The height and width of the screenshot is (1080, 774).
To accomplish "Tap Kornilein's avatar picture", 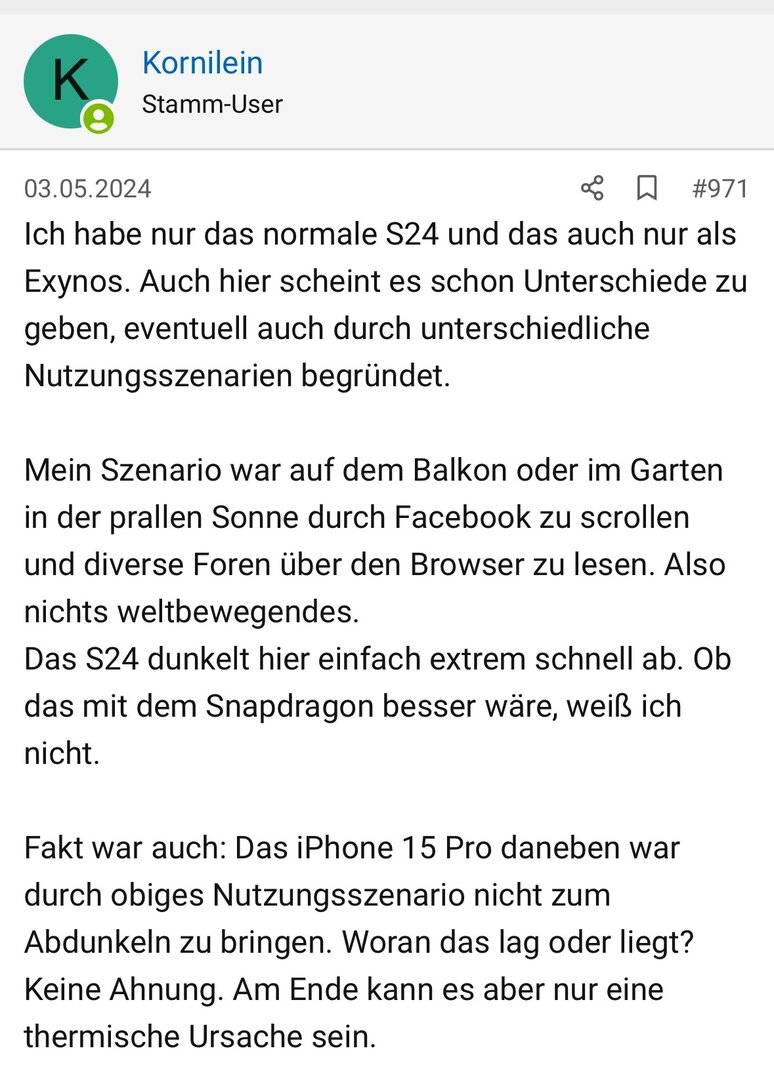I will 70,81.
